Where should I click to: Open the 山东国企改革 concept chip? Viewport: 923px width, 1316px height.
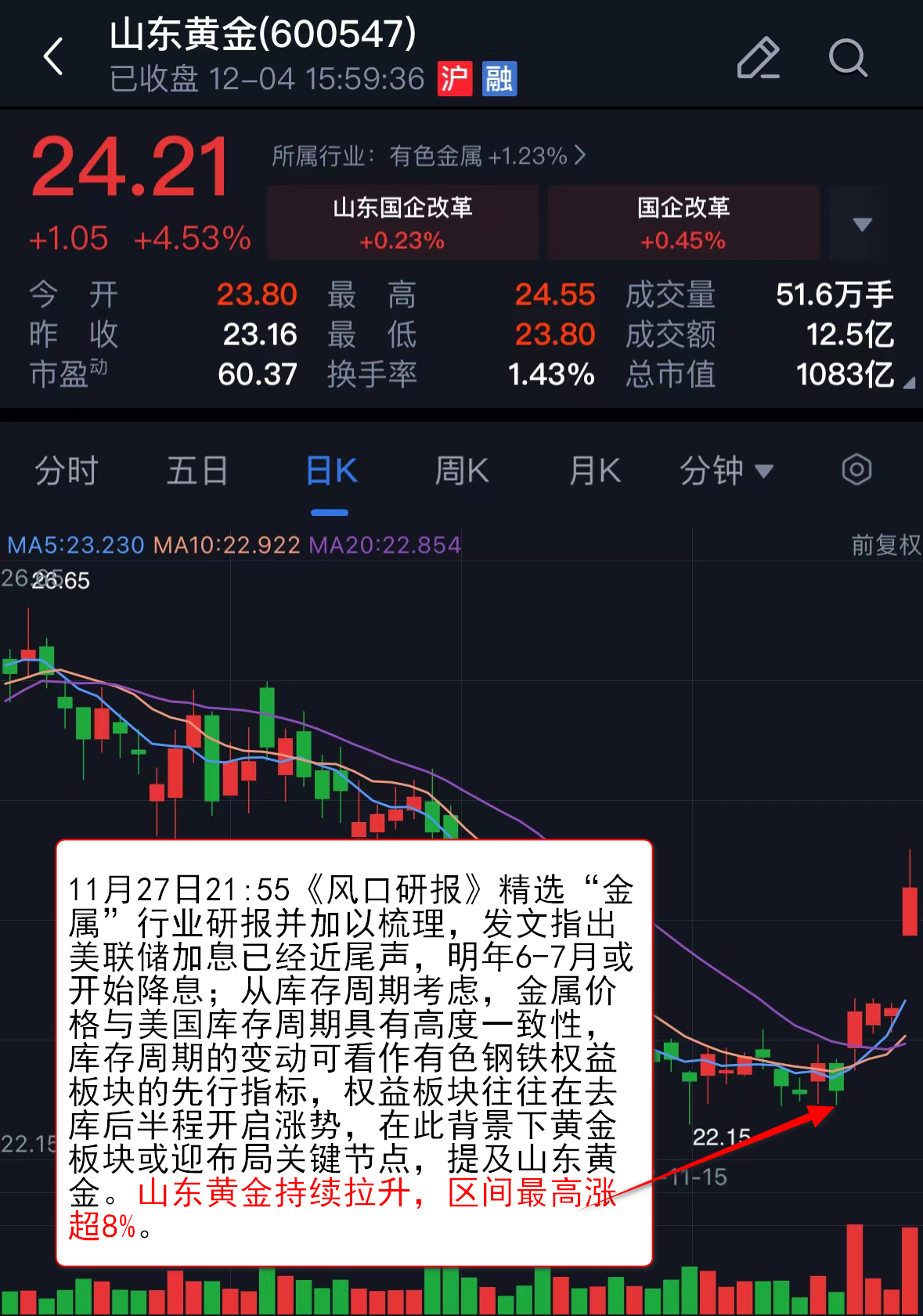402,222
